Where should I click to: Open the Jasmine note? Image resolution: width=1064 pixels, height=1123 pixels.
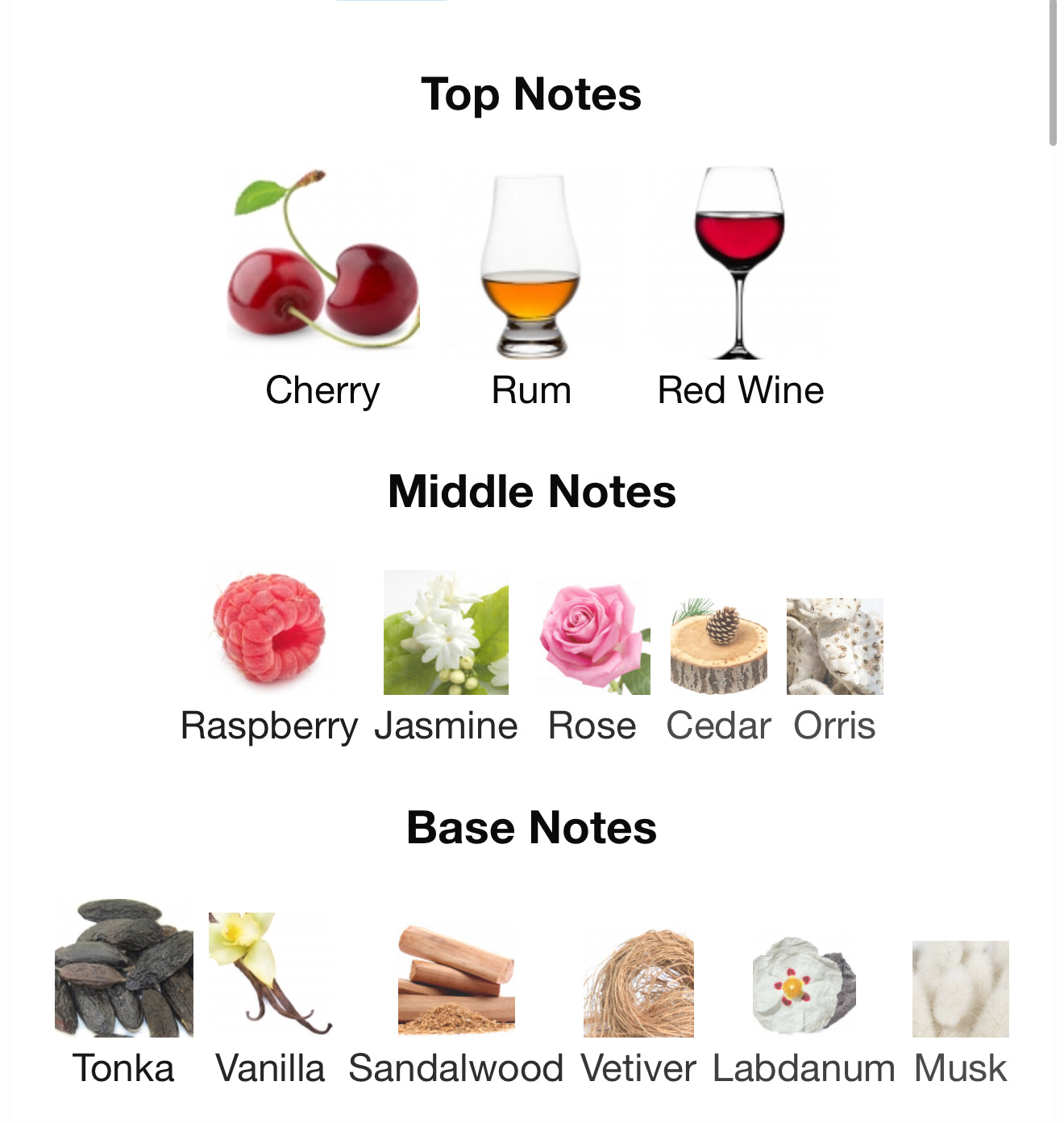pos(446,633)
